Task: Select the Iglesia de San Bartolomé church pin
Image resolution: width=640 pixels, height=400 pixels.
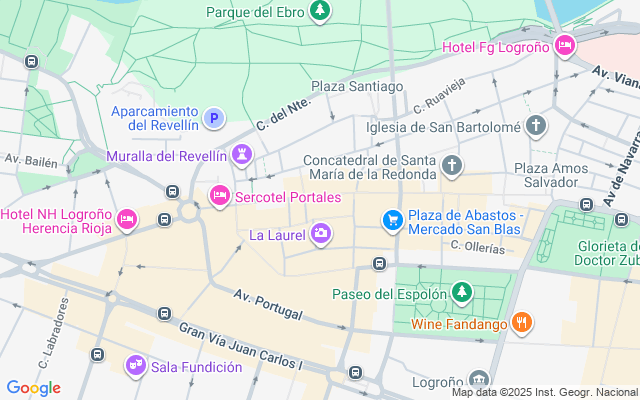Action: 537,126
